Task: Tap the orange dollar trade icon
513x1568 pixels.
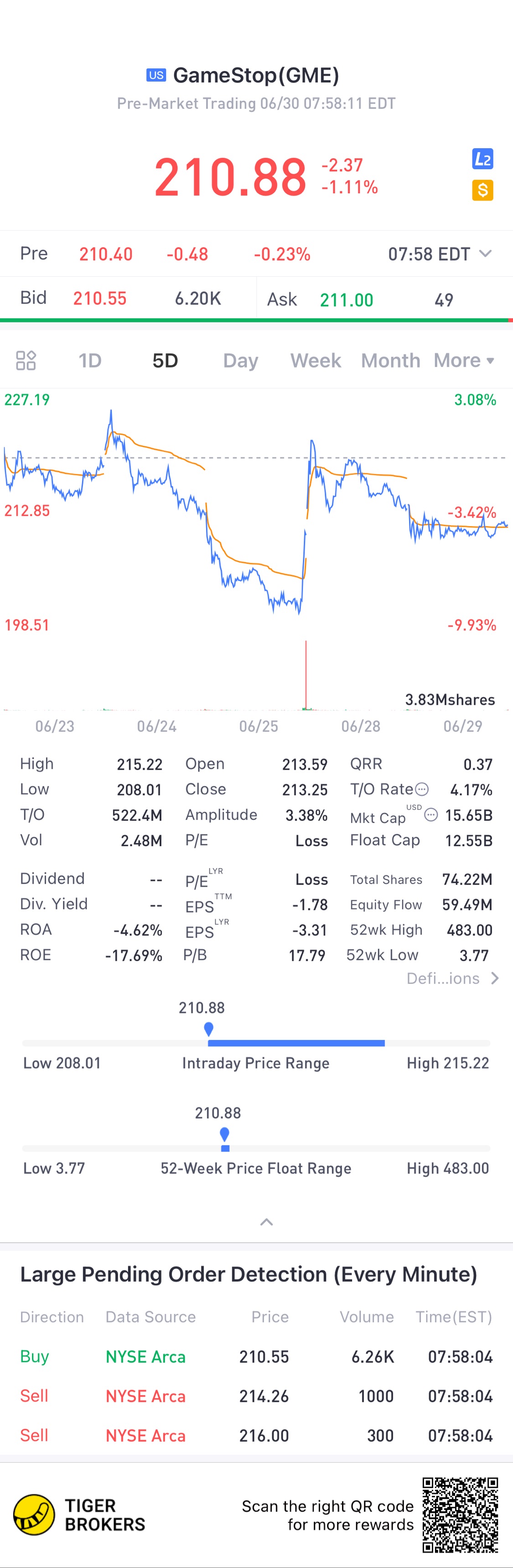Action: [x=482, y=191]
